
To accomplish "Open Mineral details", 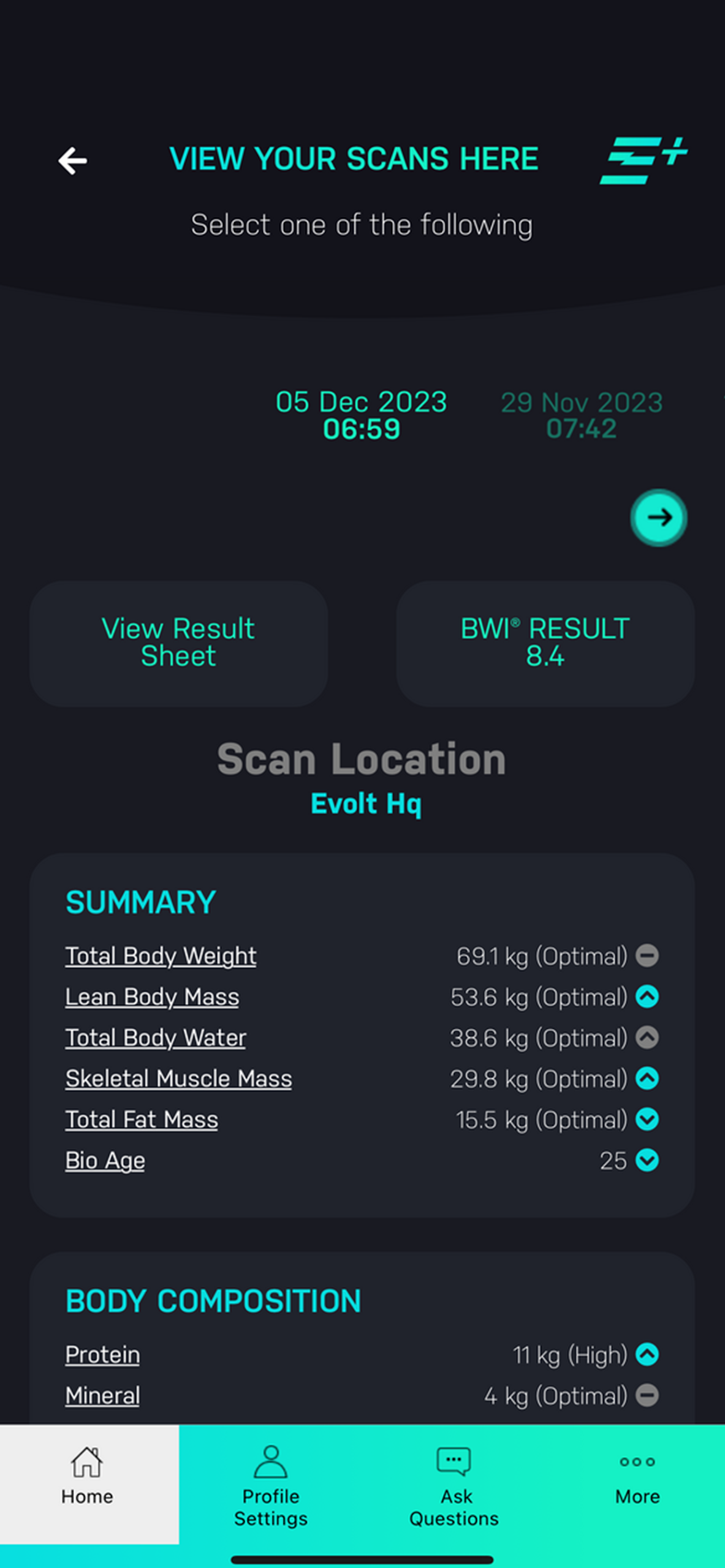I will pos(102,1396).
